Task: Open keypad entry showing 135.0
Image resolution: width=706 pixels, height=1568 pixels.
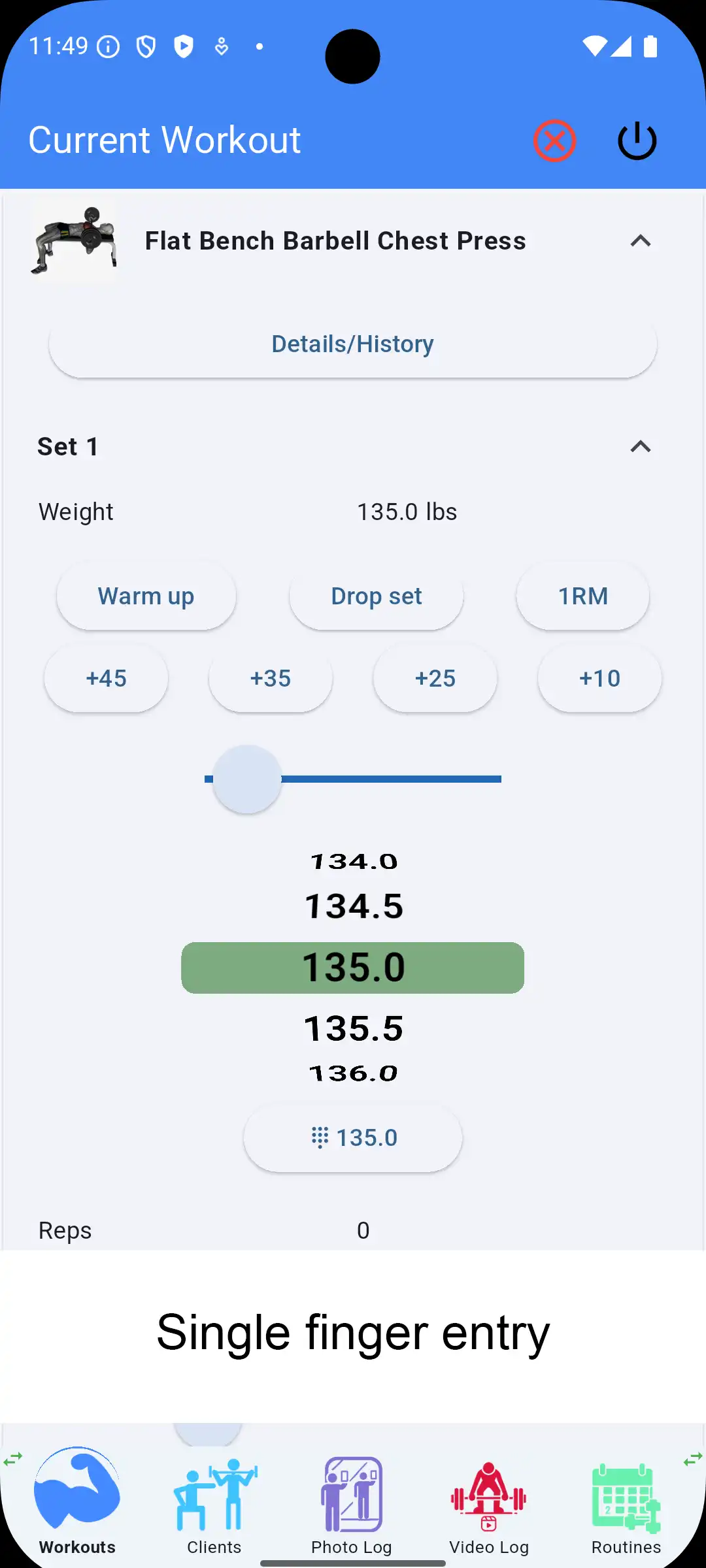Action: click(353, 1138)
